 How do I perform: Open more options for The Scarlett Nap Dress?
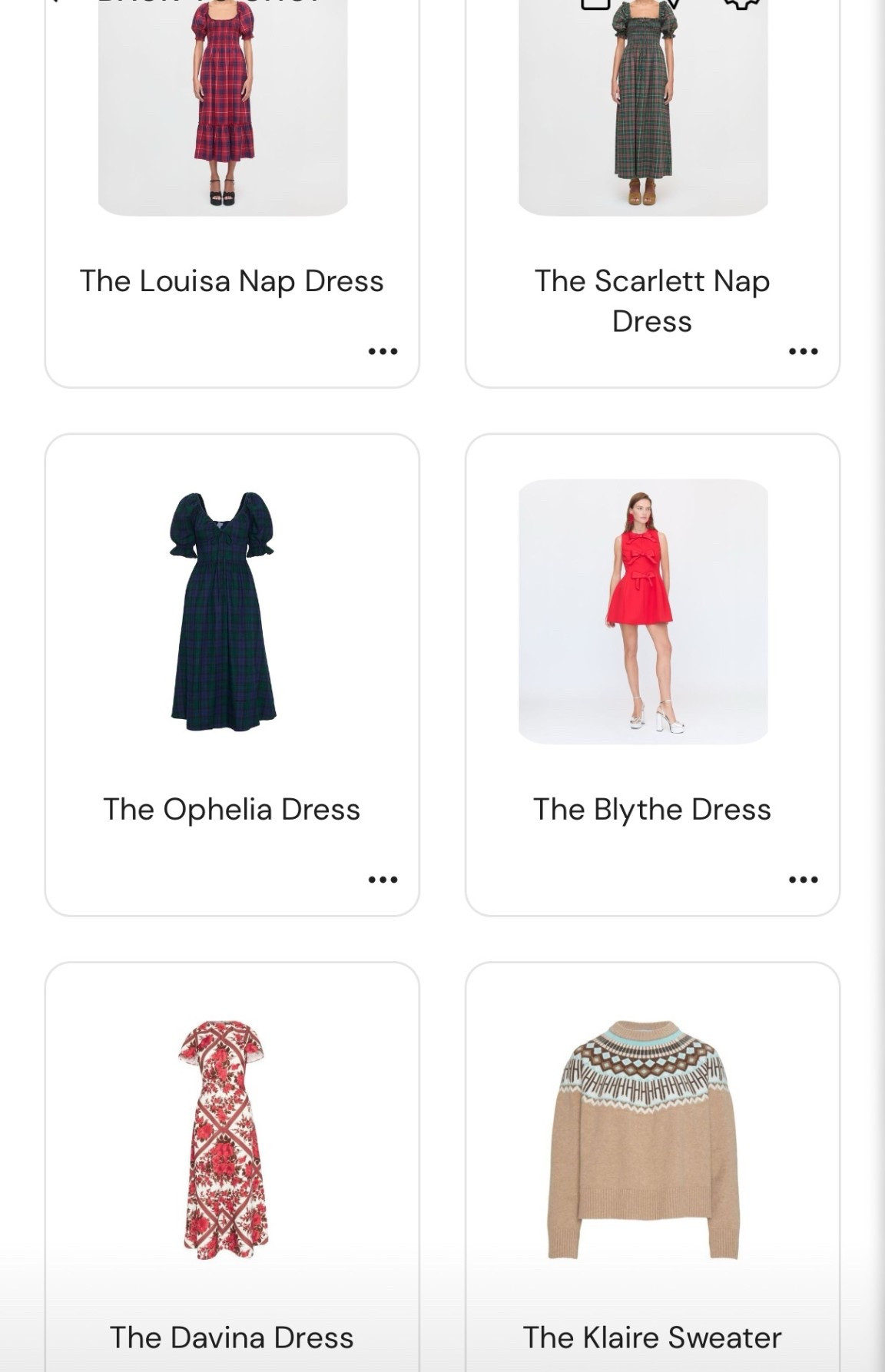pyautogui.click(x=803, y=352)
